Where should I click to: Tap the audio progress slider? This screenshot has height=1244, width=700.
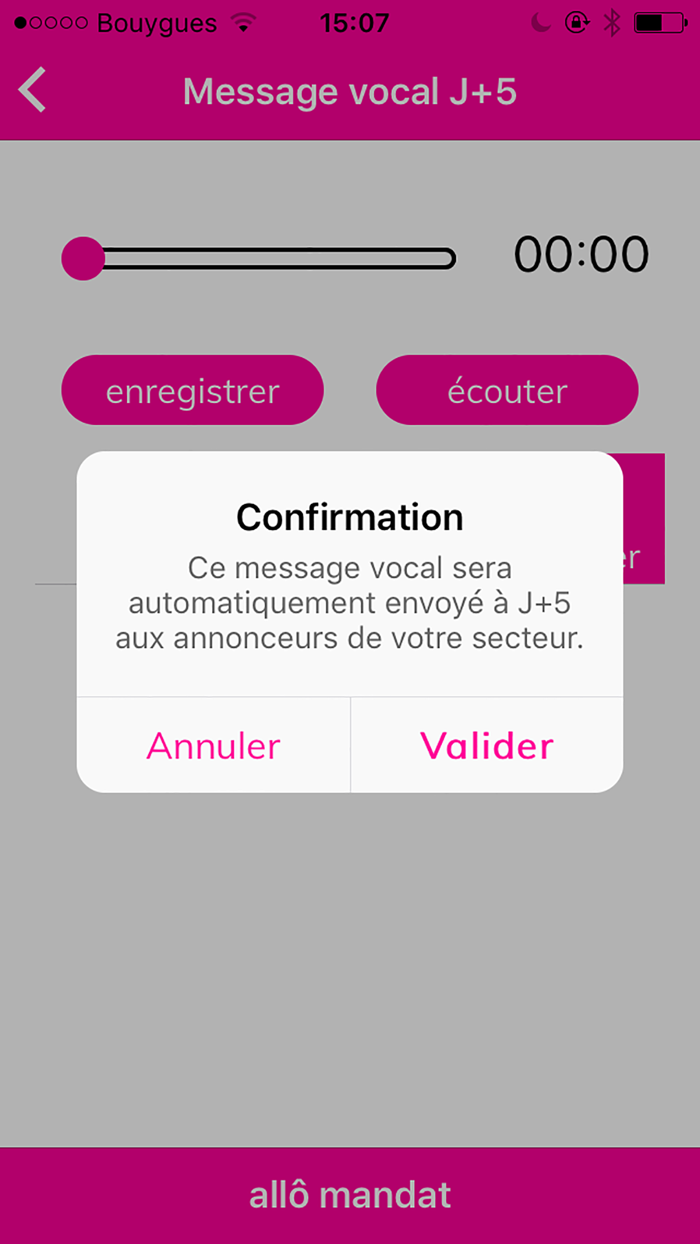(260, 258)
